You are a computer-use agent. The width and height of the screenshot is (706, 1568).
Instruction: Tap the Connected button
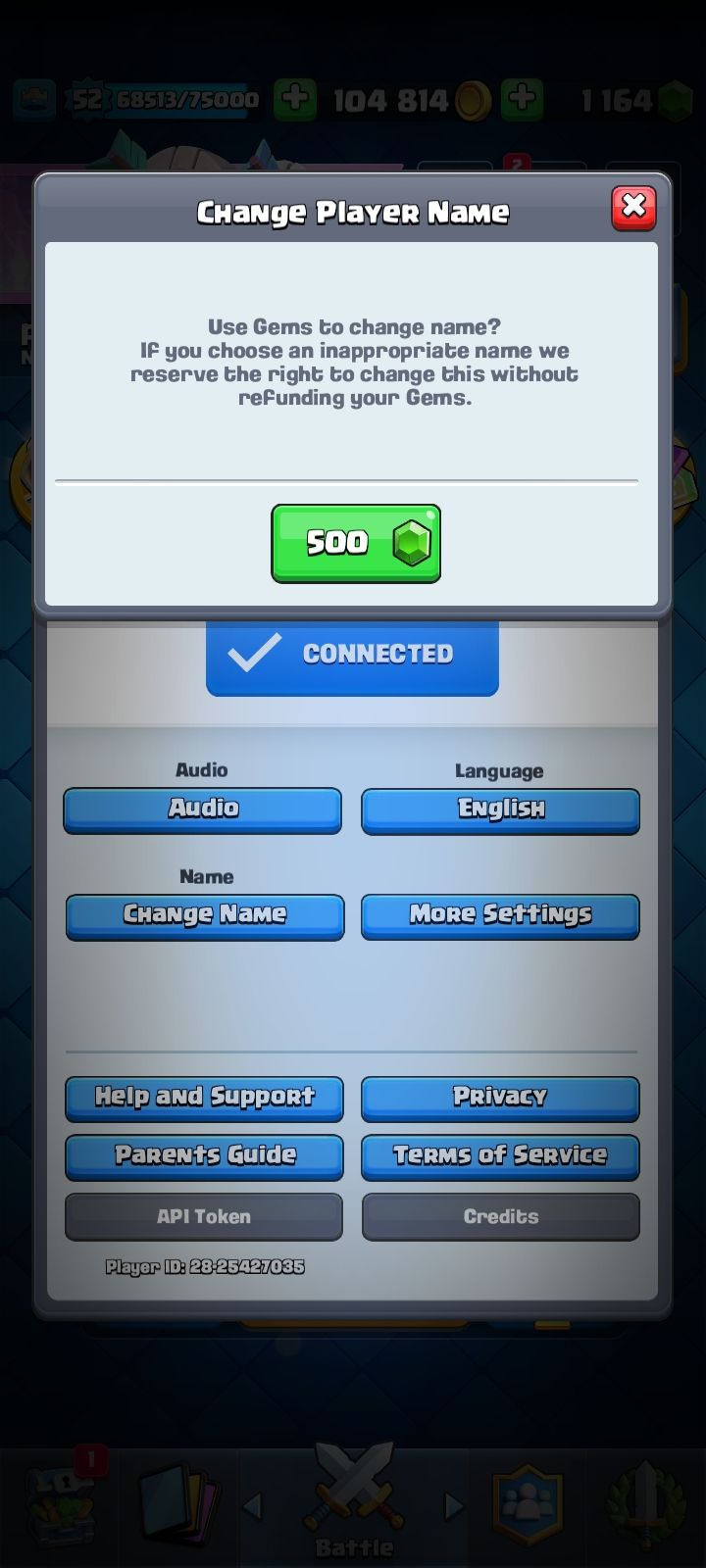(x=352, y=657)
